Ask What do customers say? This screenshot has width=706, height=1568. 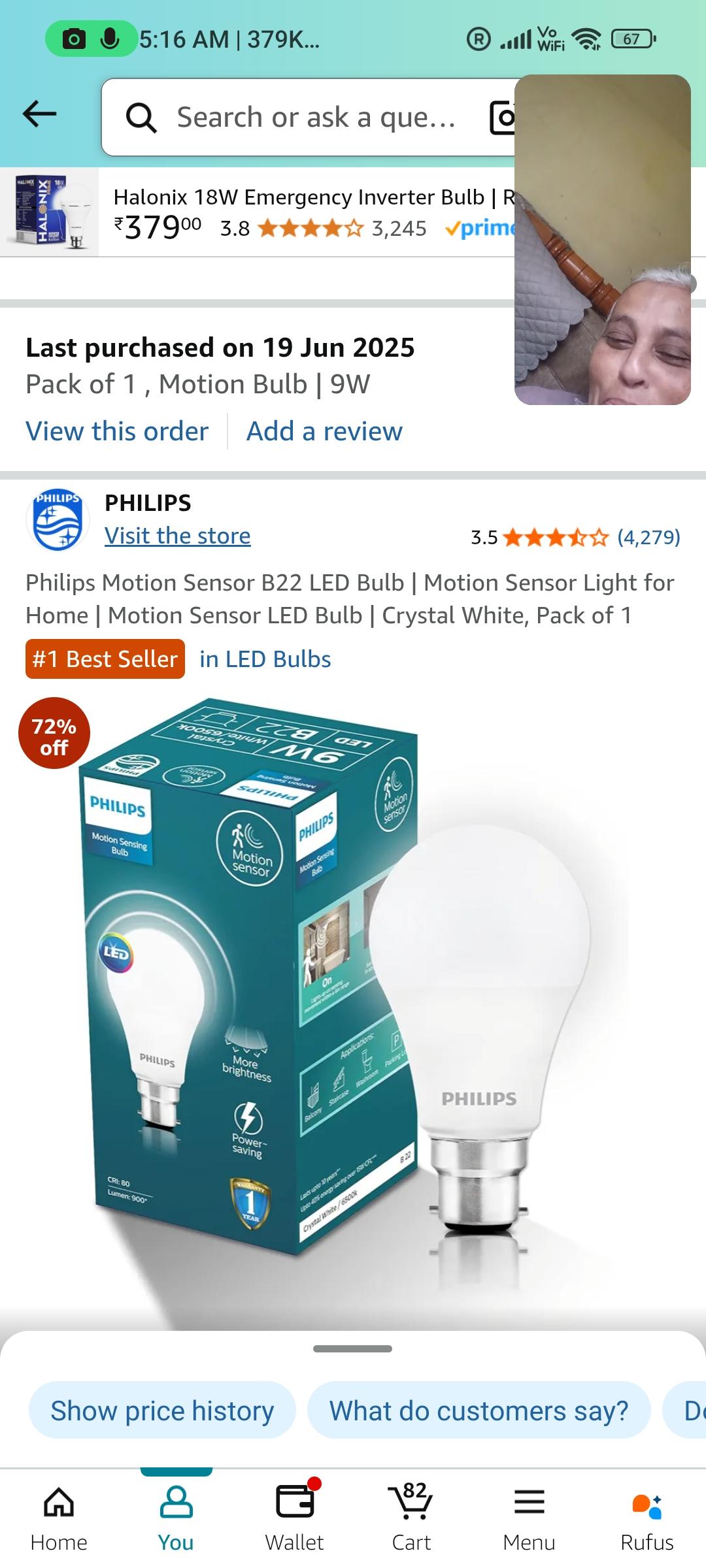pyautogui.click(x=479, y=1411)
